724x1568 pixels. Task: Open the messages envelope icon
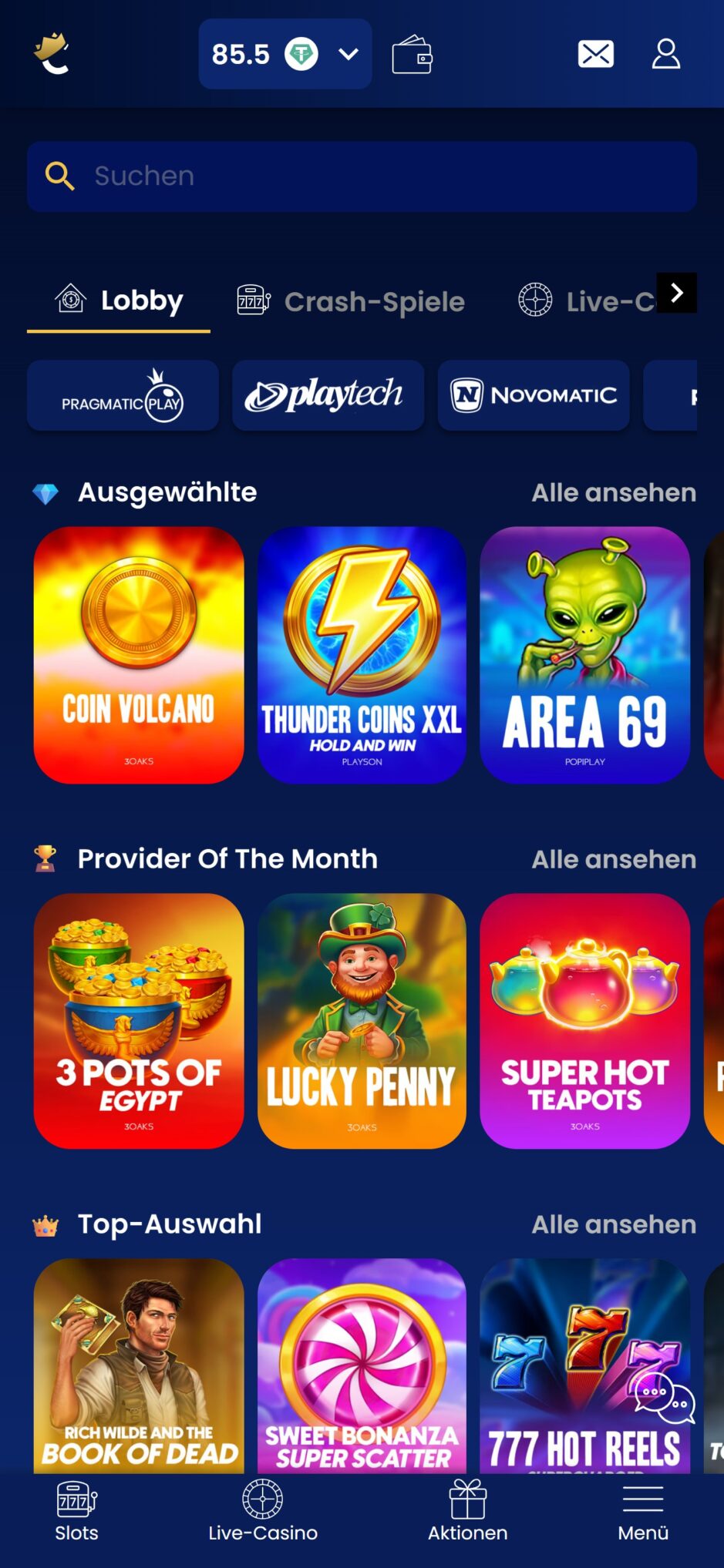[594, 54]
